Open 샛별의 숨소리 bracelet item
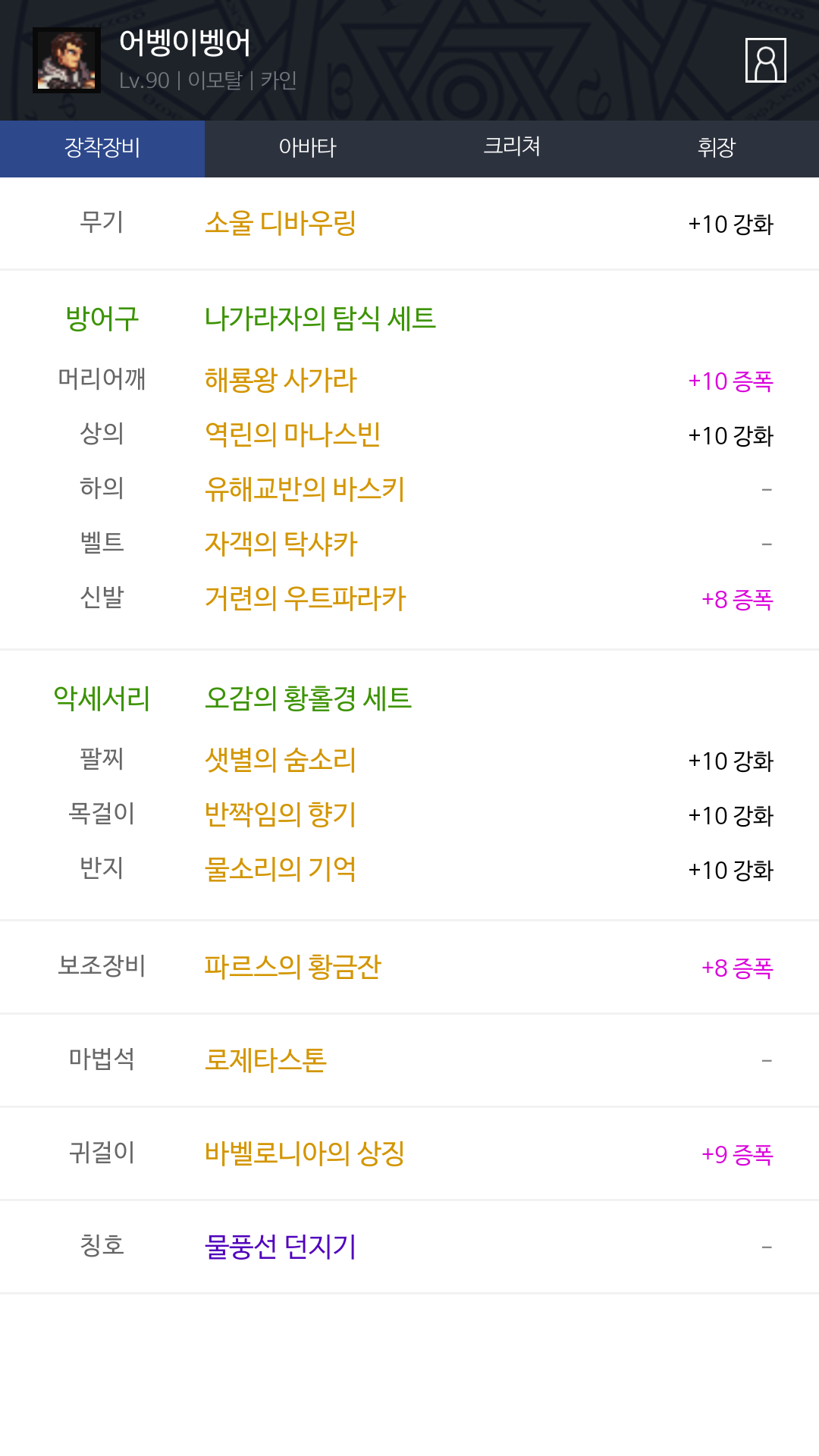Image resolution: width=819 pixels, height=1456 pixels. coord(281,760)
